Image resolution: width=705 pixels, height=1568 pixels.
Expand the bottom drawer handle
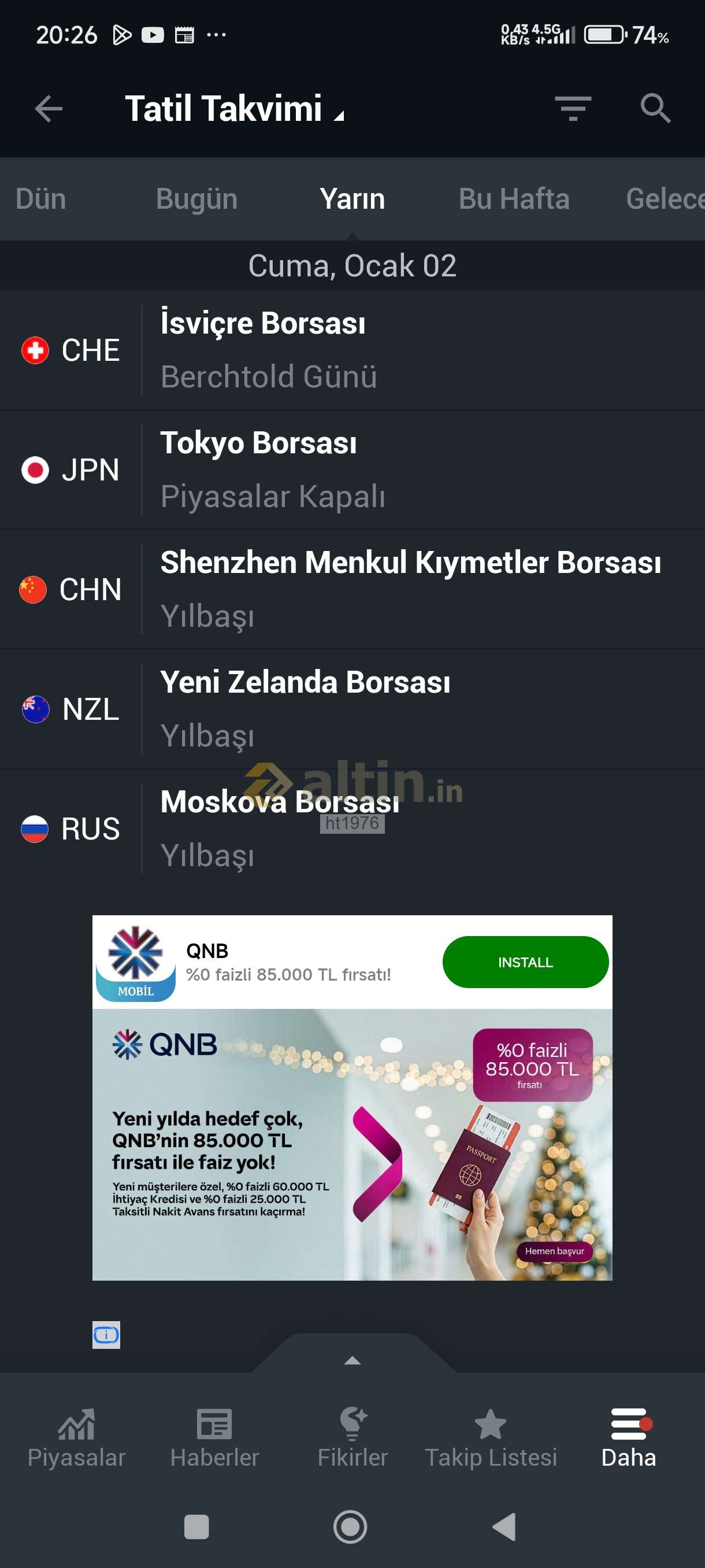tap(352, 1359)
